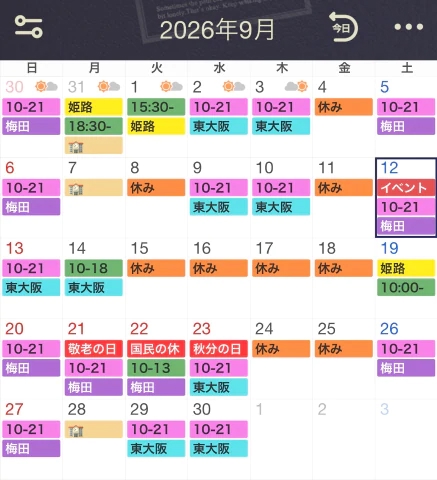The width and height of the screenshot is (437, 480).
Task: Open September 27 with 梅田 shift
Action: 31,439
